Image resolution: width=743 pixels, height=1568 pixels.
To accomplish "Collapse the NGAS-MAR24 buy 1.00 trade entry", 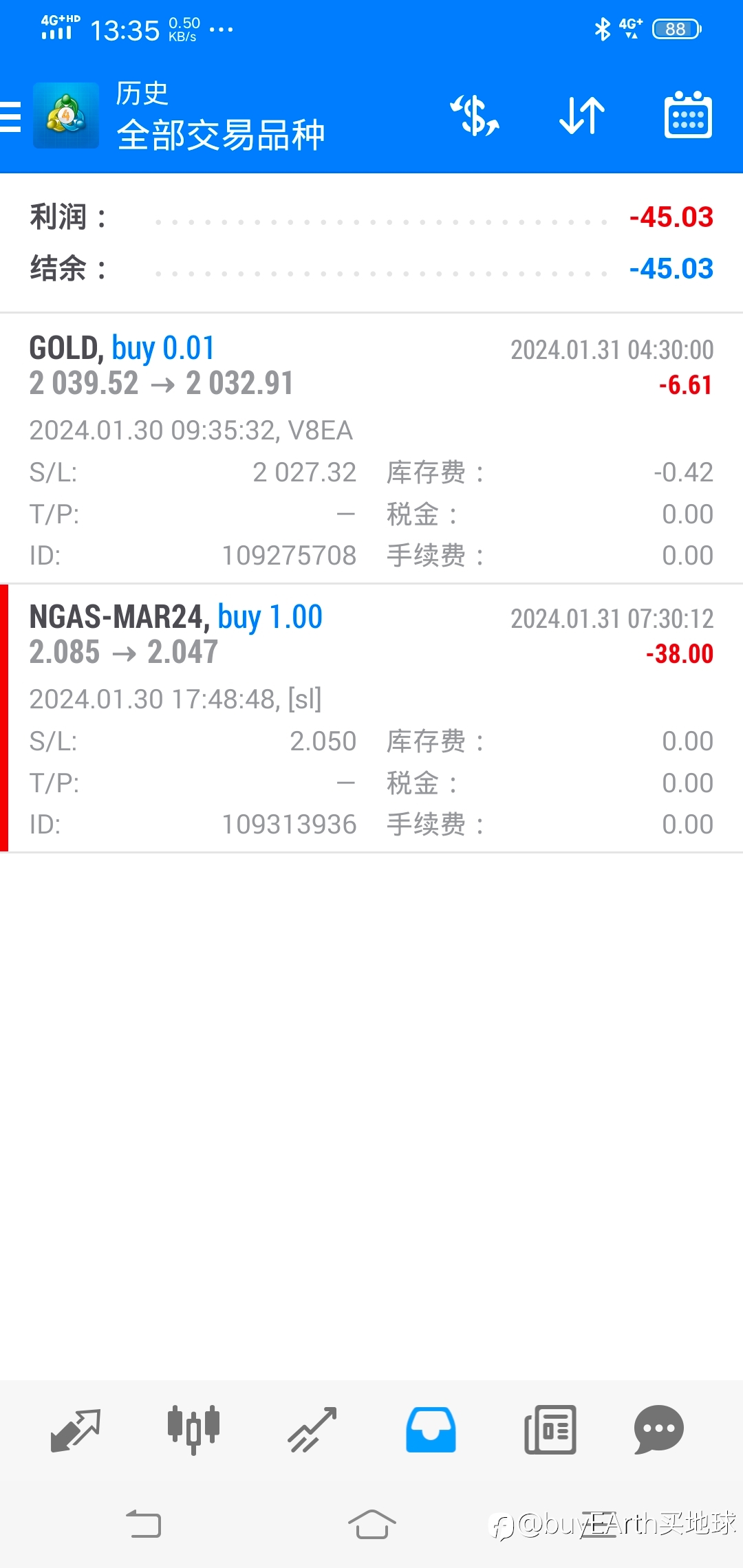I will [371, 718].
